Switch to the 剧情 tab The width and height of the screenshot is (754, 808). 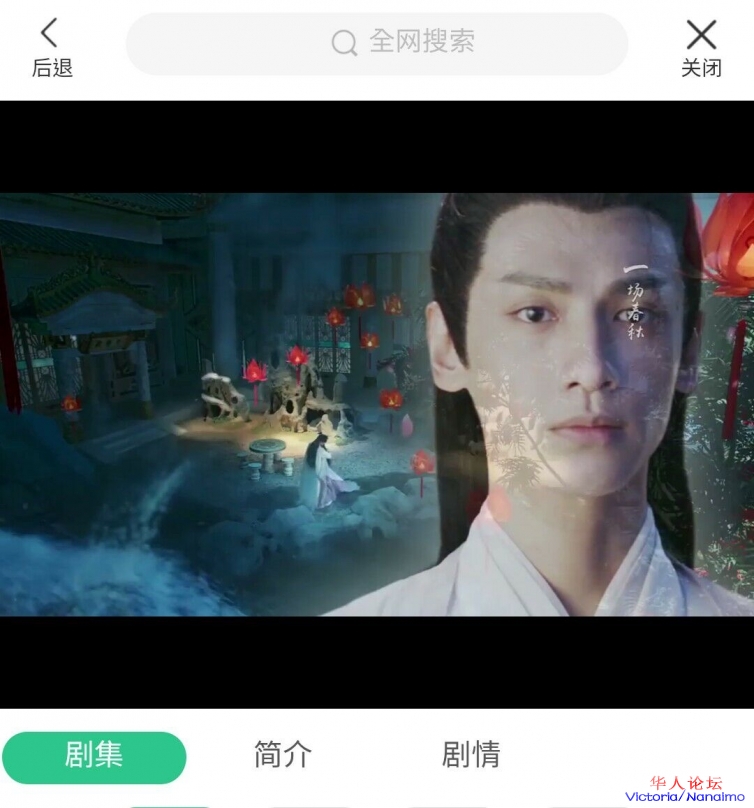470,755
